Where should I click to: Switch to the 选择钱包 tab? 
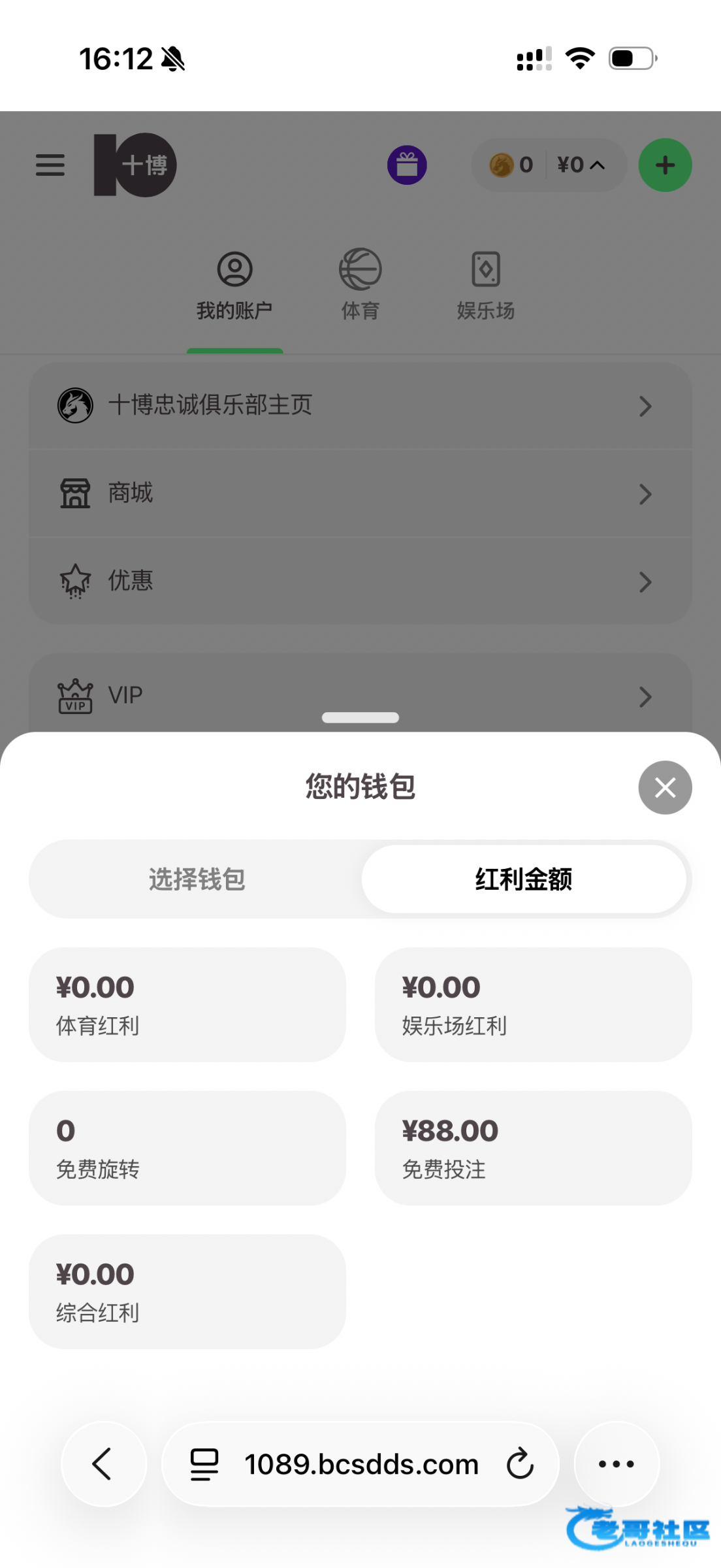(x=197, y=879)
